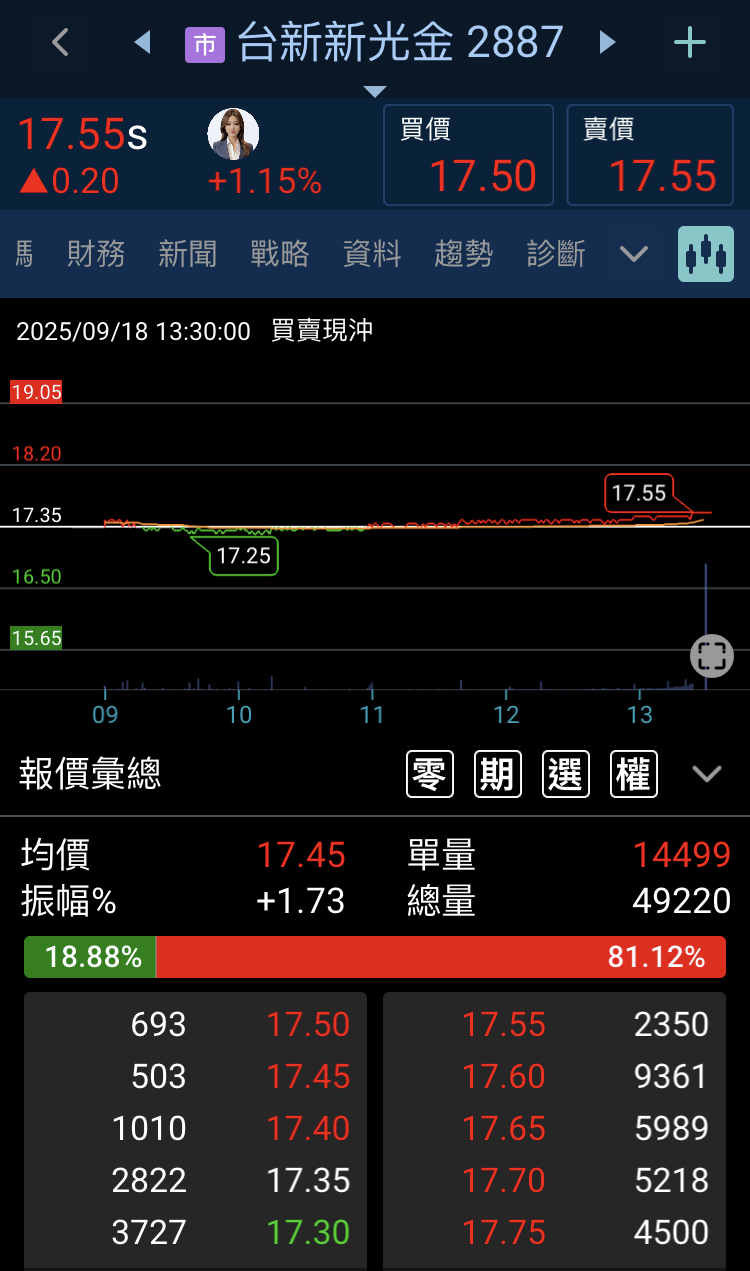Select the crosshair icon on the chart
Viewport: 750px width, 1271px height.
[711, 656]
